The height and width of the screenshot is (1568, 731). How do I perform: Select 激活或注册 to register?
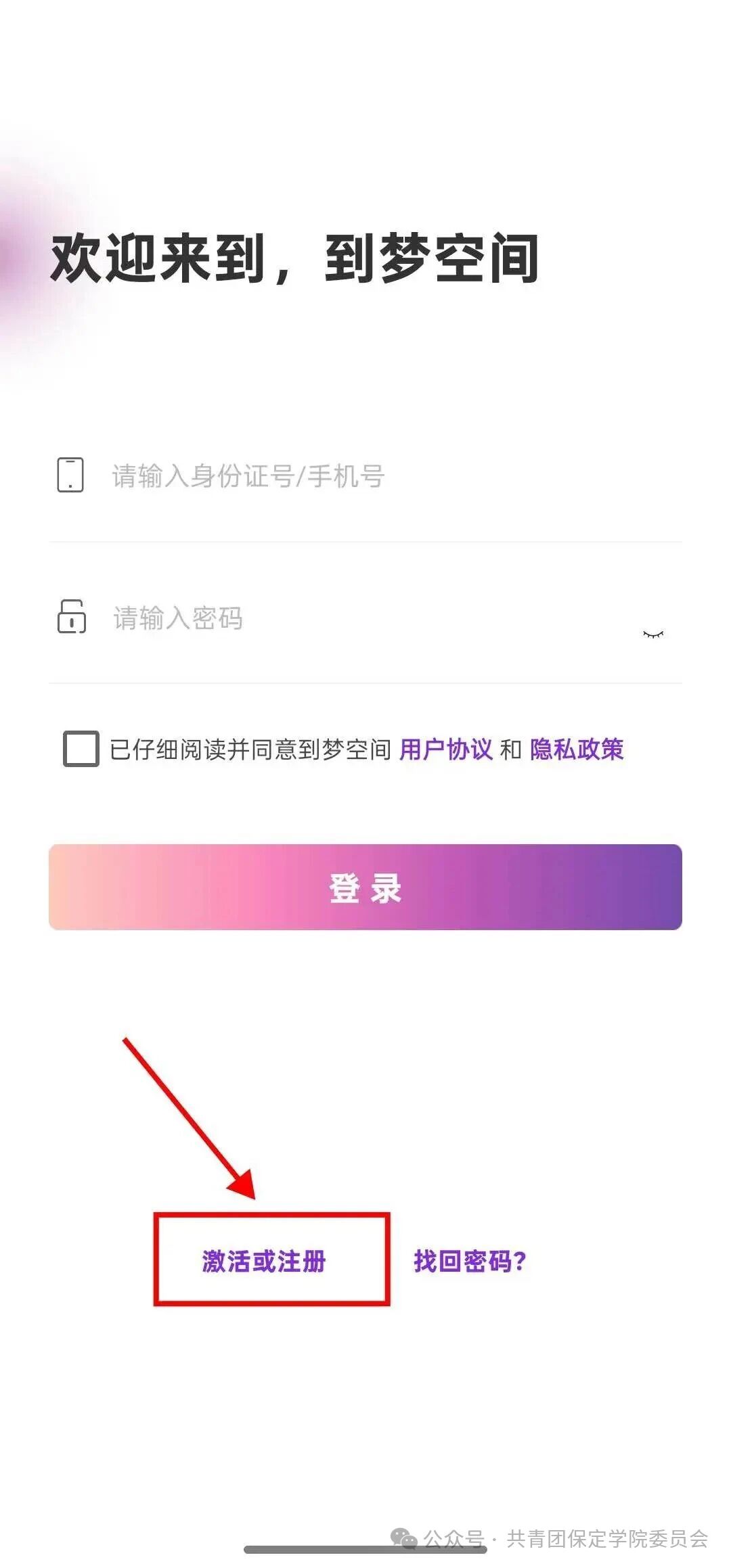pyautogui.click(x=264, y=1261)
